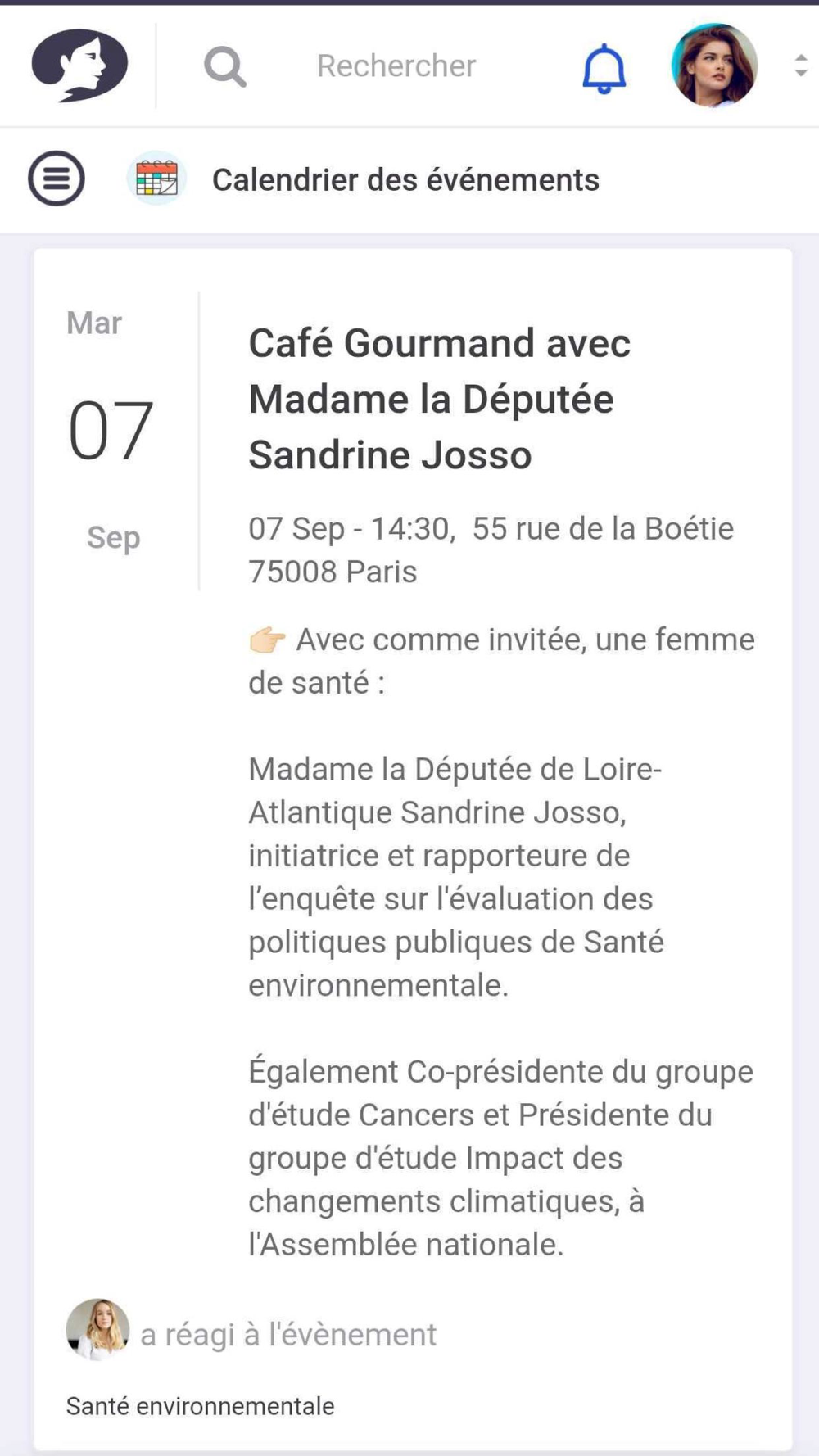Expand the account dropdown arrows

pos(801,66)
